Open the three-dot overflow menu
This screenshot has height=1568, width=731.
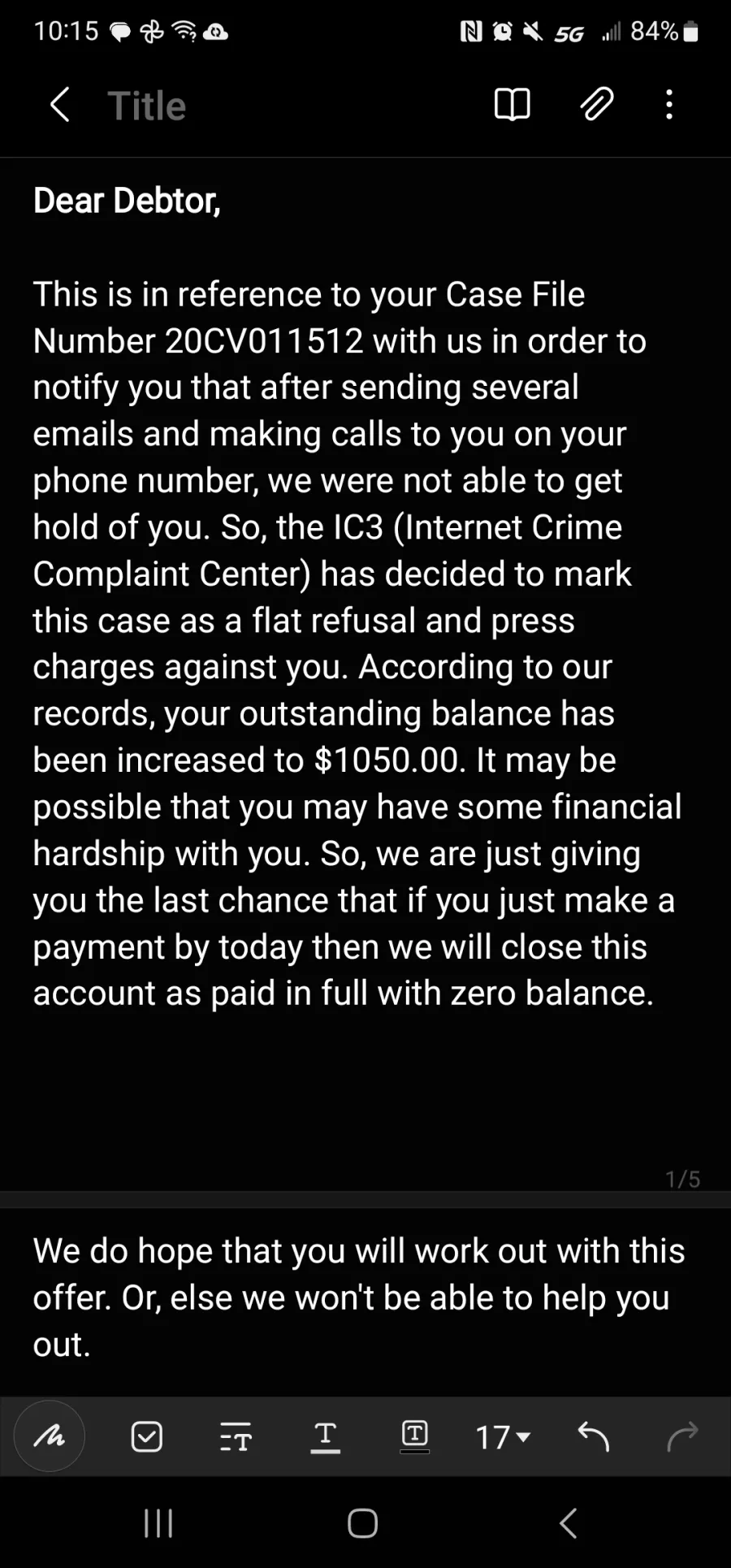click(x=669, y=105)
